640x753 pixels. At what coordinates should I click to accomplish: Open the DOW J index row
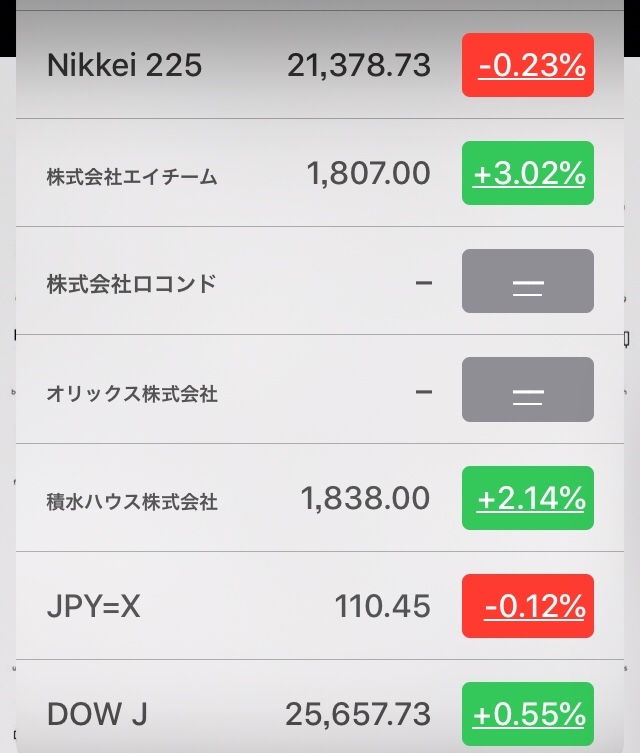tap(240, 714)
